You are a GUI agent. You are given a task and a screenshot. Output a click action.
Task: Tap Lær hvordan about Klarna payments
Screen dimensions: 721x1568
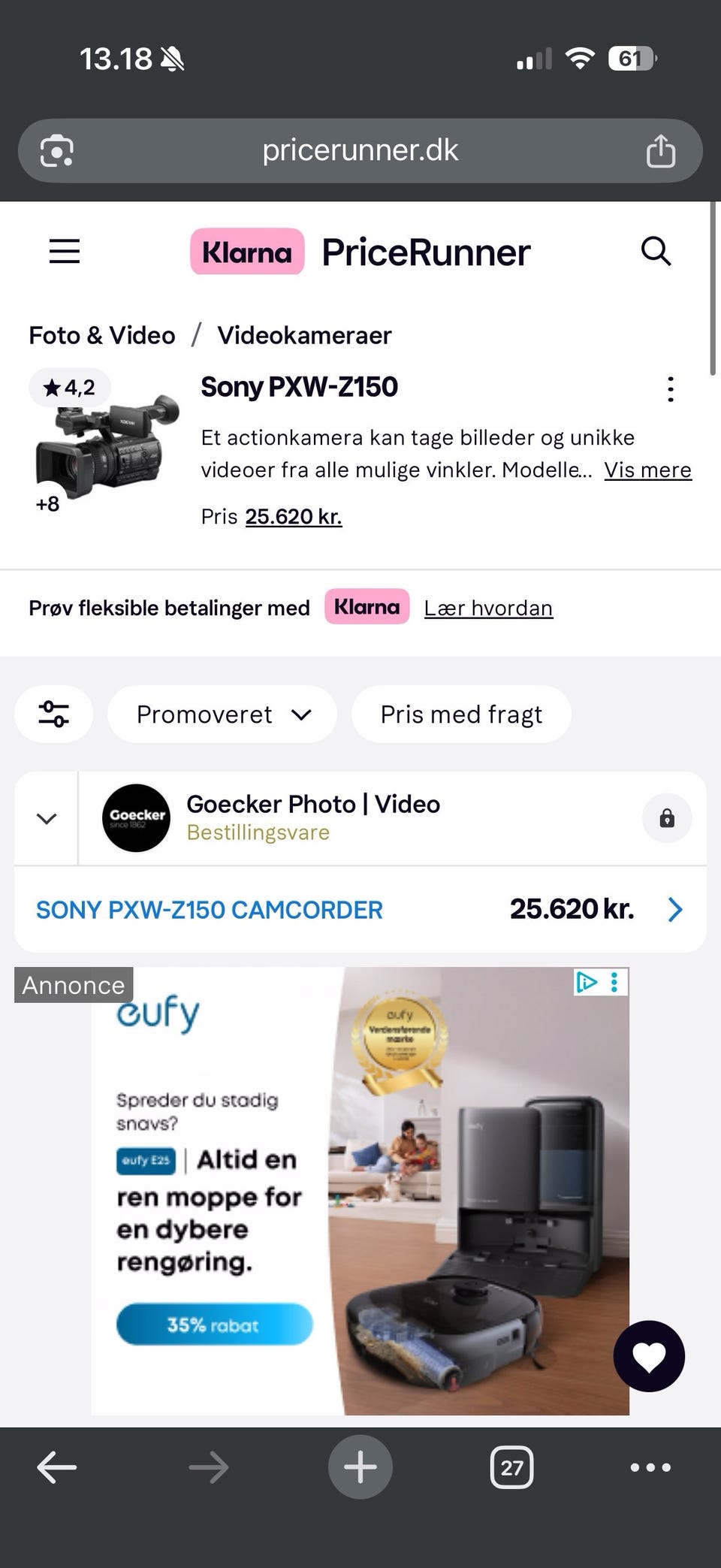pos(488,608)
